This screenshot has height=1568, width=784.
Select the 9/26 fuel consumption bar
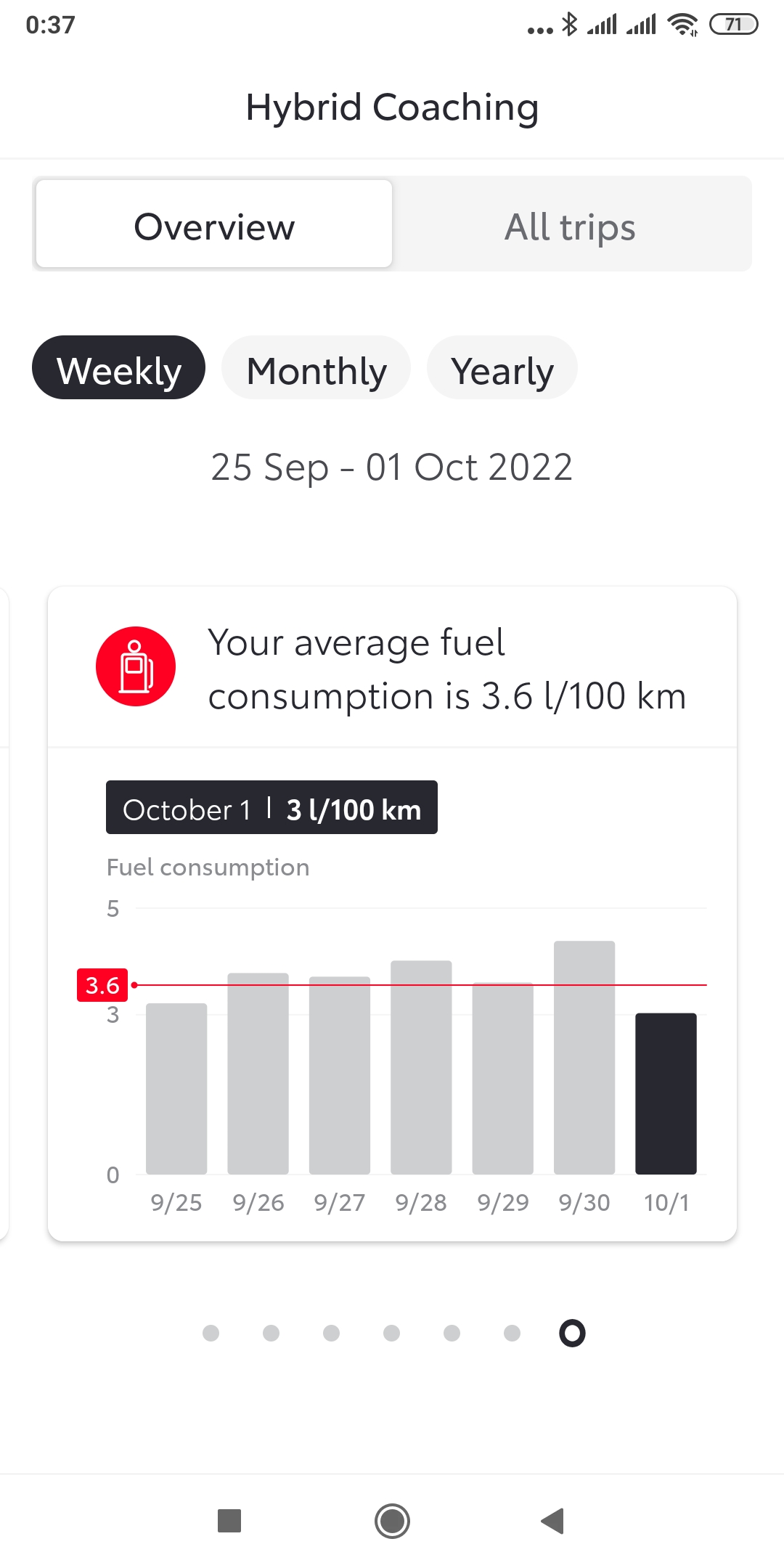click(x=258, y=1074)
